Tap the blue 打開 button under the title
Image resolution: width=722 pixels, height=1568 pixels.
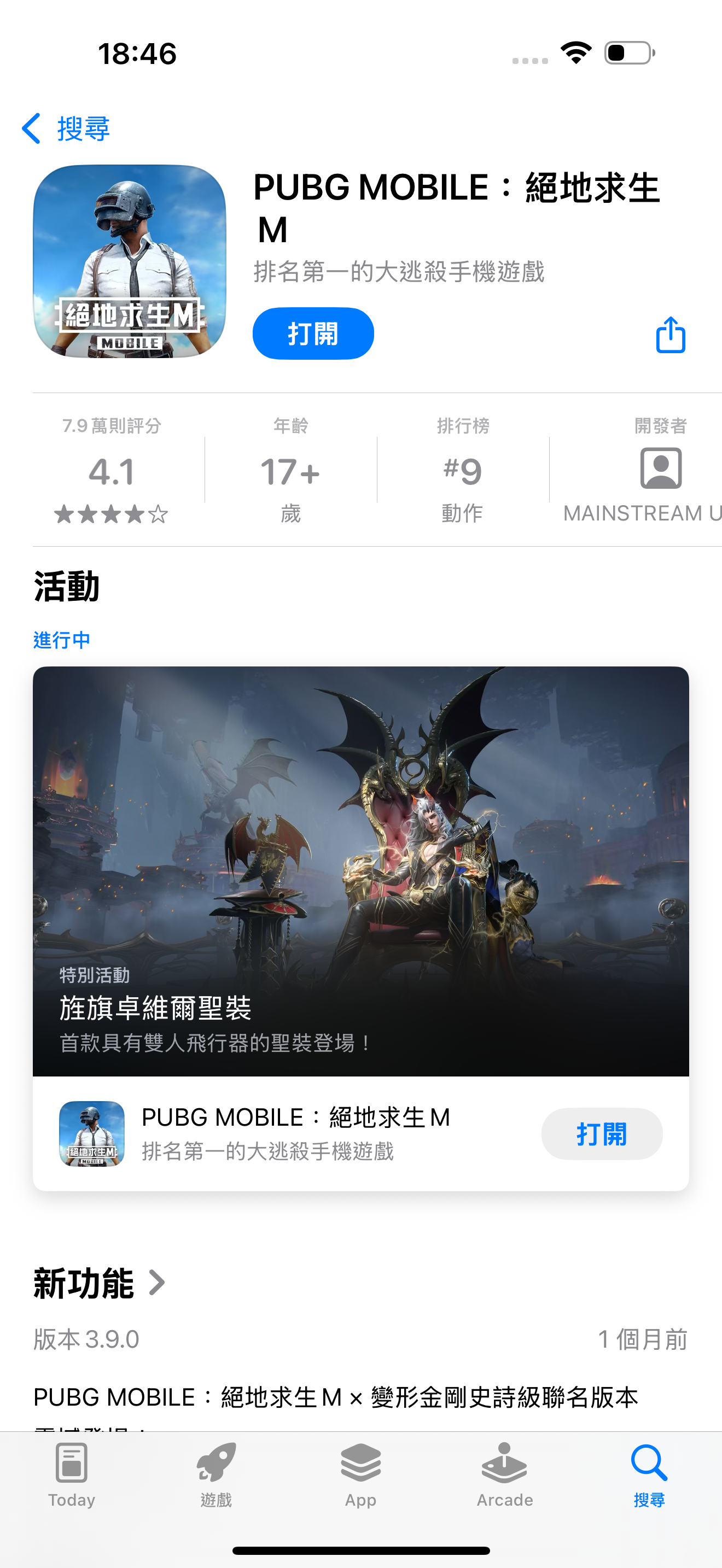tap(313, 334)
